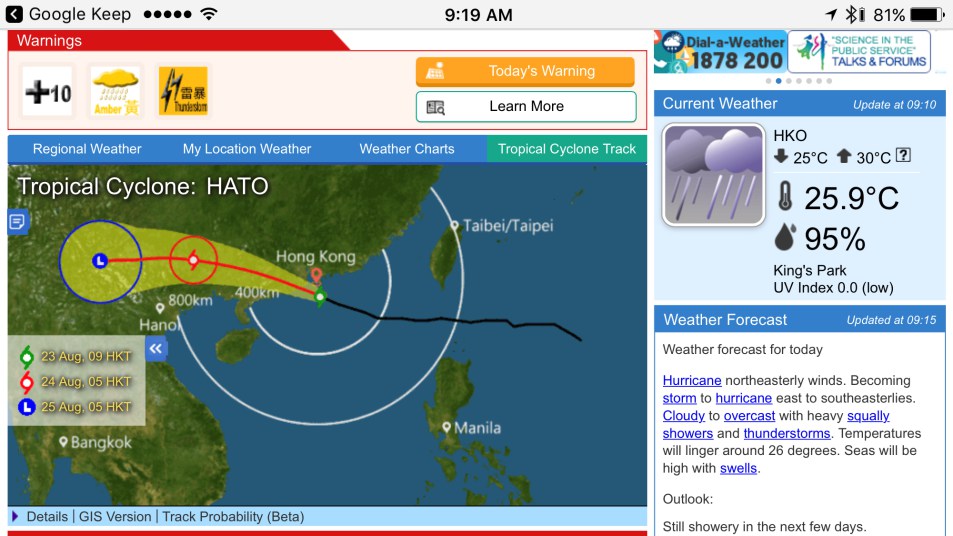Open Science in the Public Service banner
The width and height of the screenshot is (953, 536).
click(858, 51)
